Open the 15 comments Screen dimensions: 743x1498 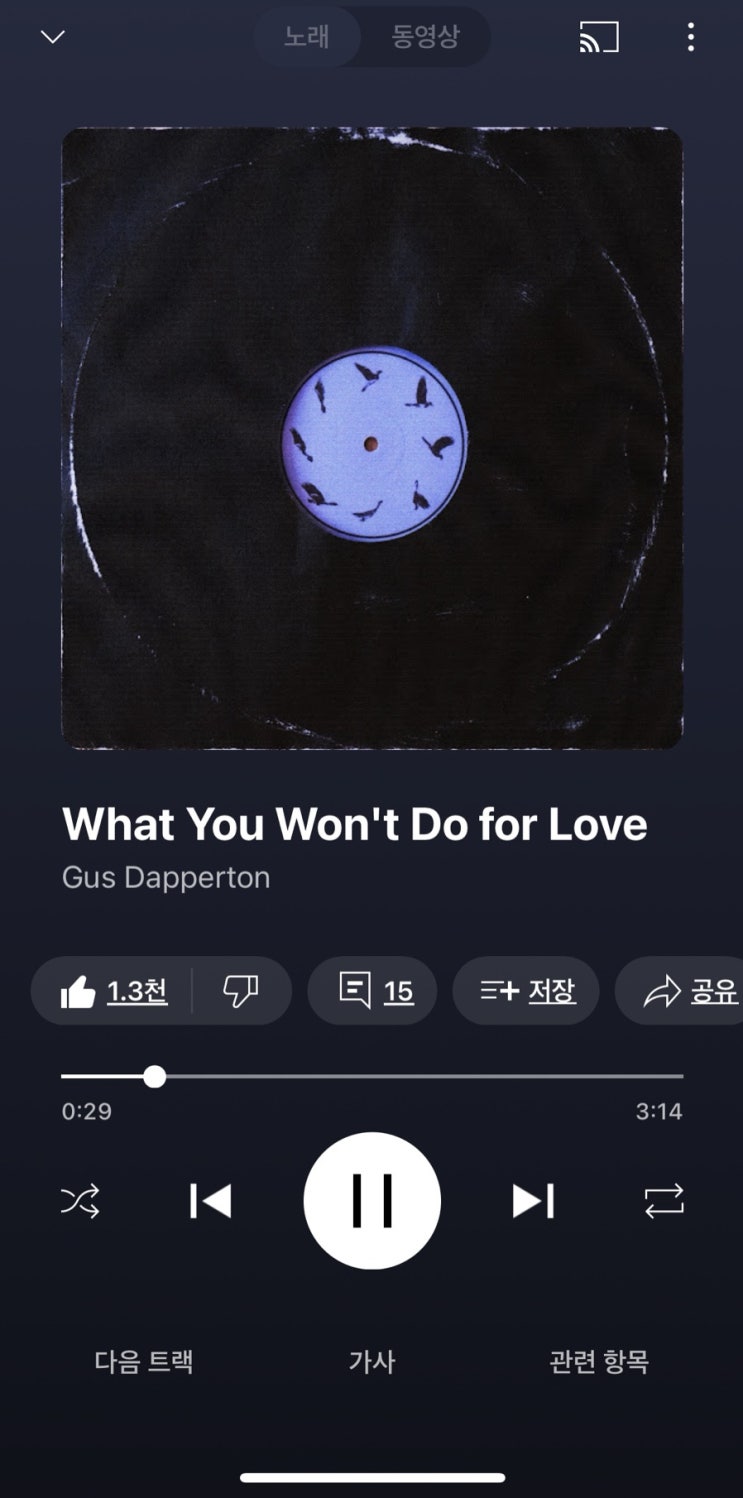(373, 991)
